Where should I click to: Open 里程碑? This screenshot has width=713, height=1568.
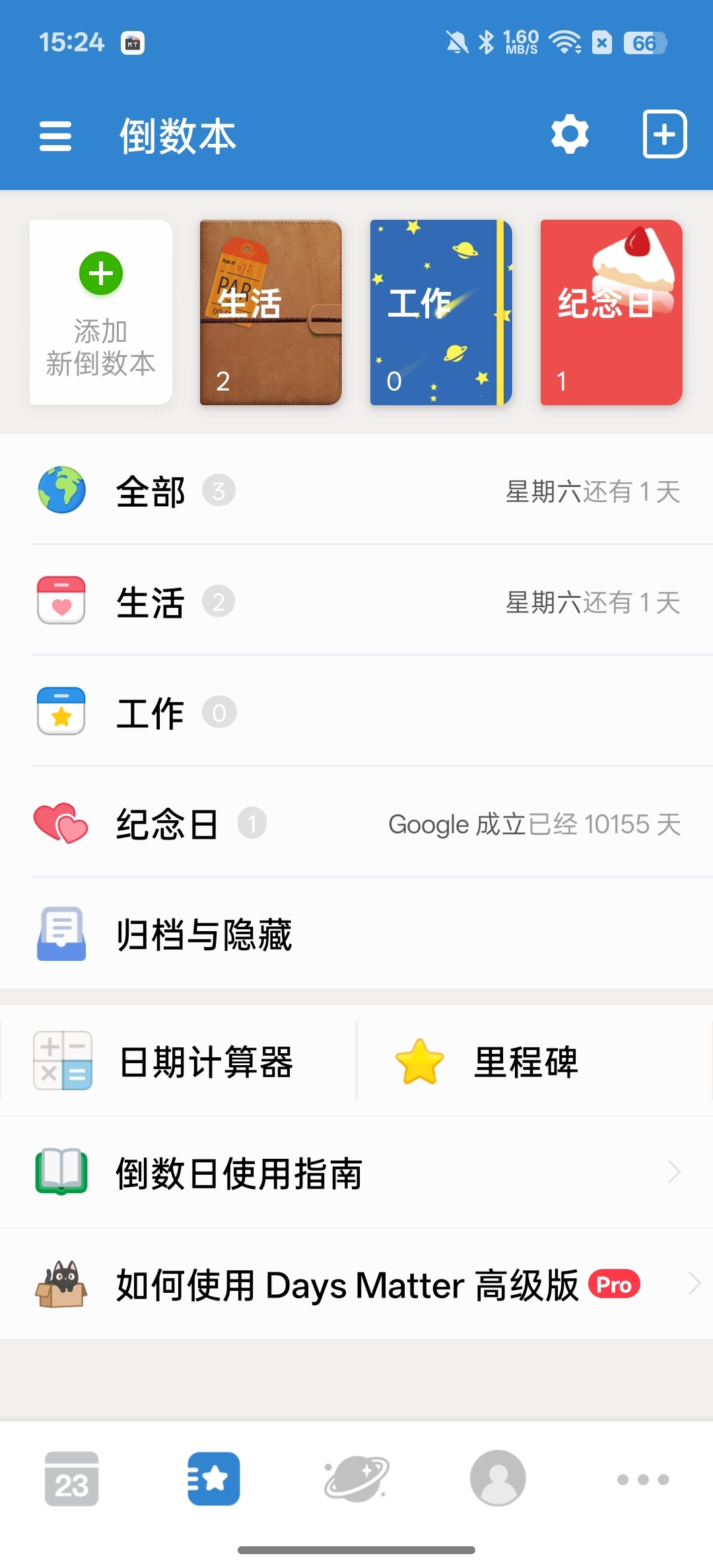point(535,1061)
